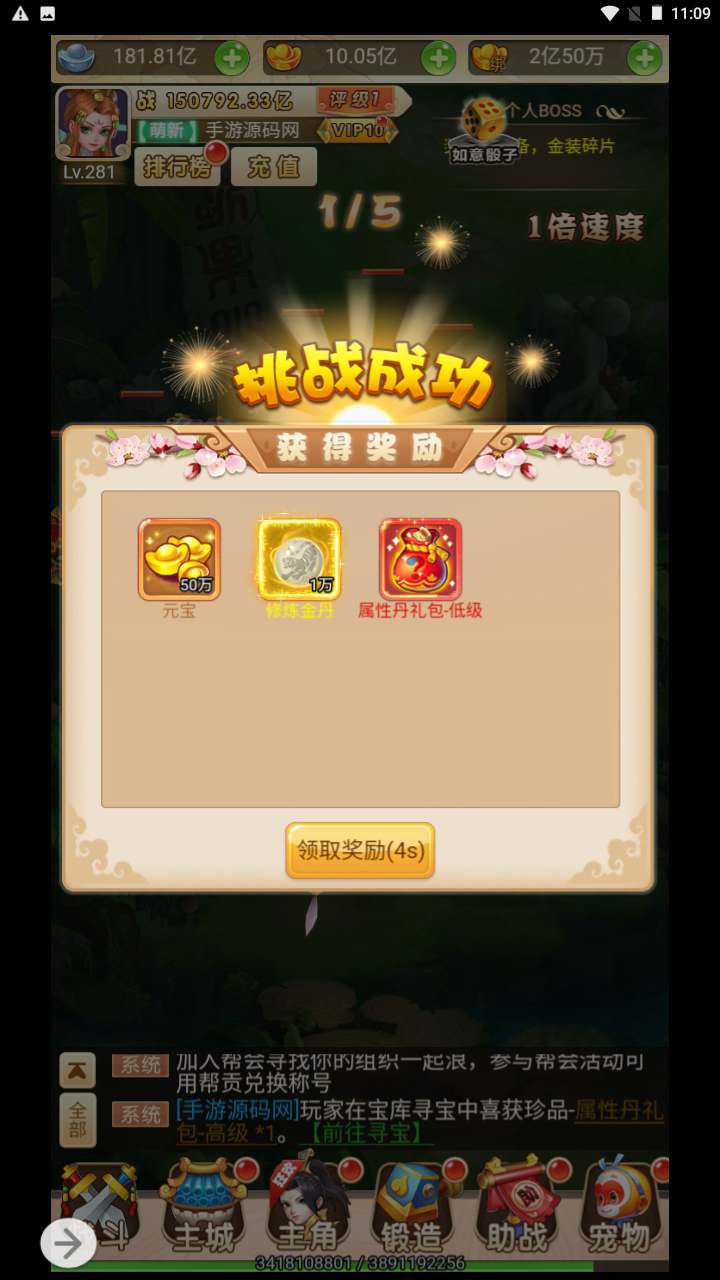Add silver with the first plus button
Screen dimensions: 720x1280
coord(232,58)
